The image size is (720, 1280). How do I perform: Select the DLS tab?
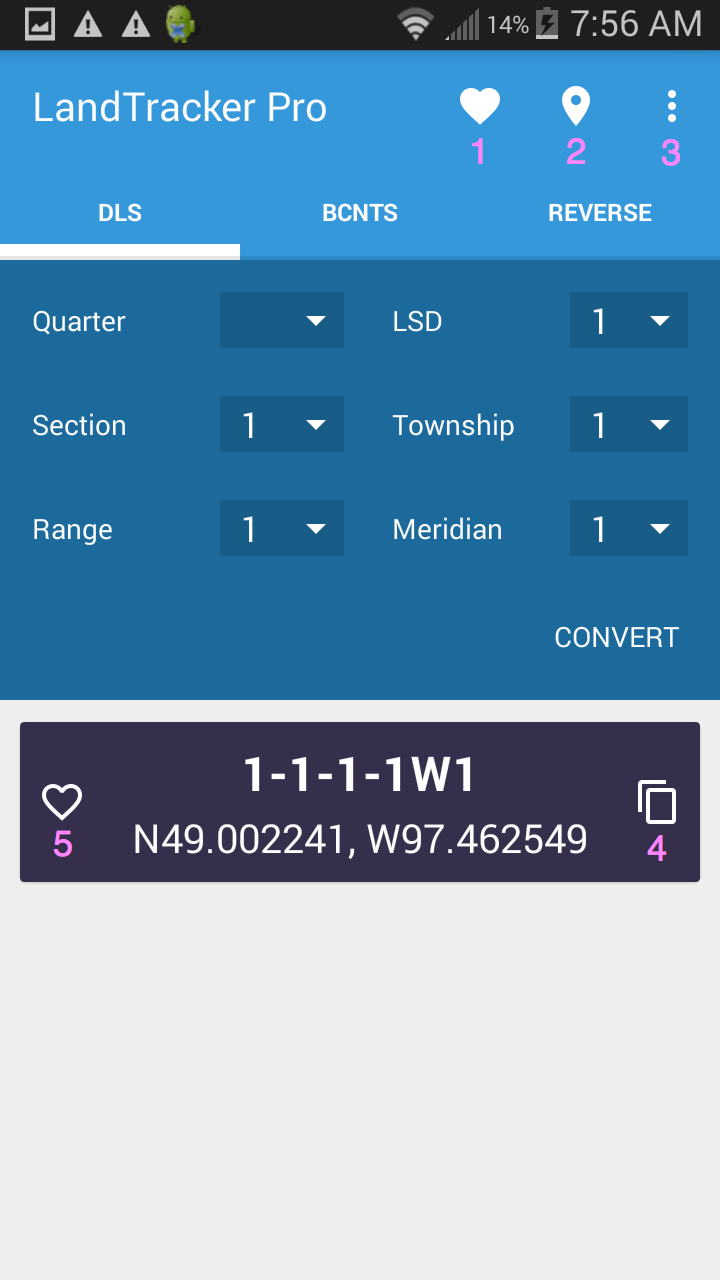(120, 213)
